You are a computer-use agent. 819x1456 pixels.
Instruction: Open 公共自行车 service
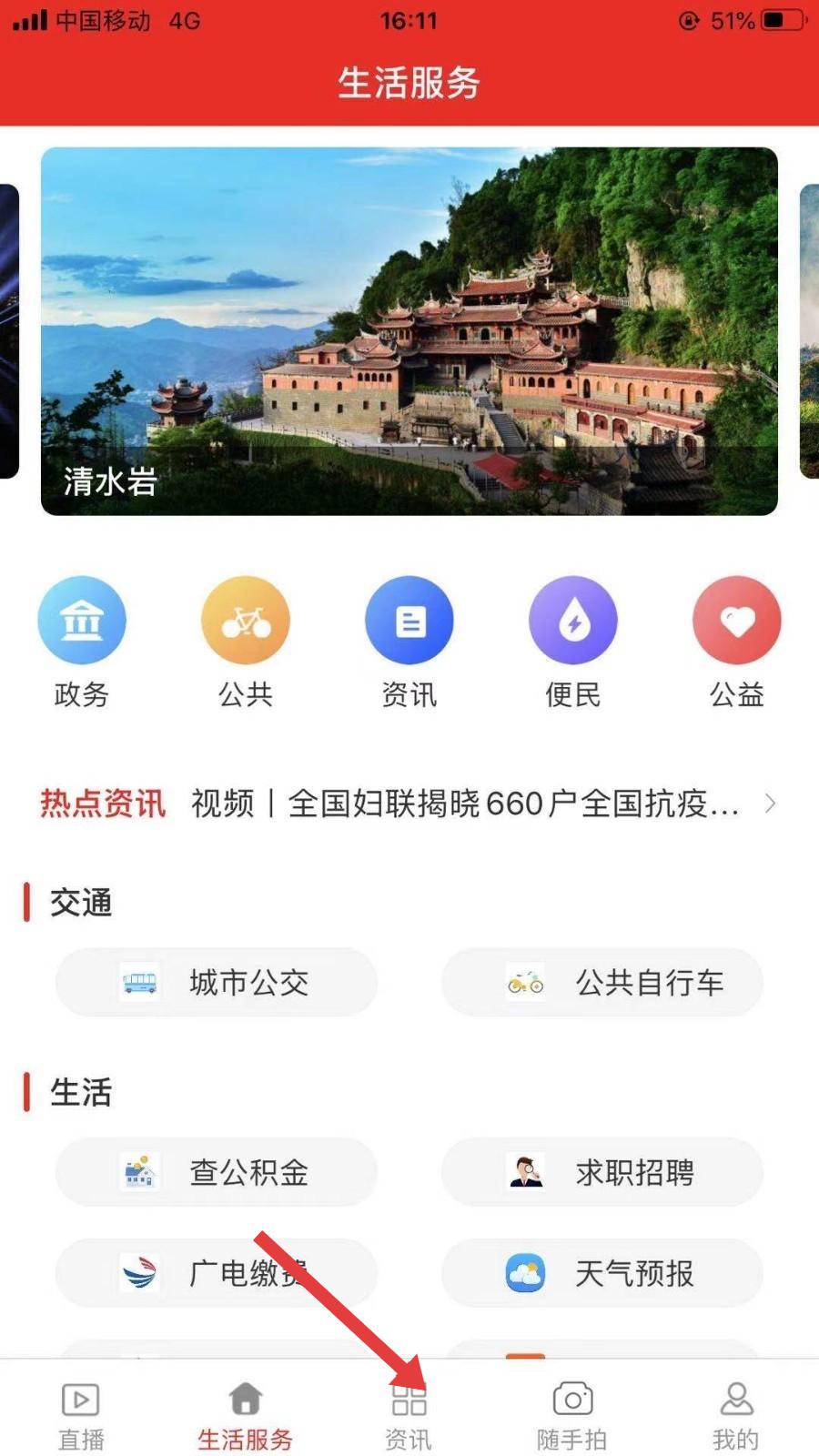pos(602,982)
